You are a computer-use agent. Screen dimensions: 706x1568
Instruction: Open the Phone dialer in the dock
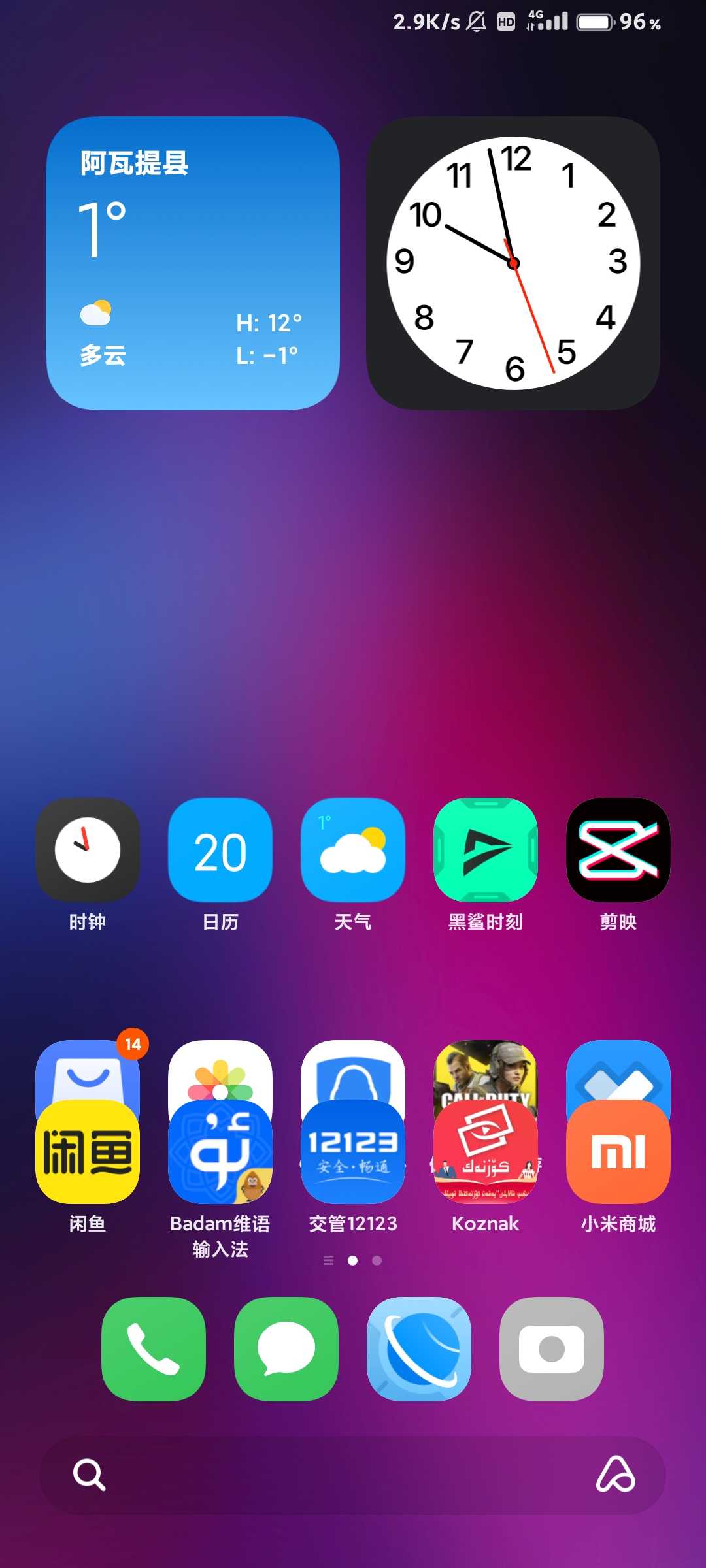154,1349
